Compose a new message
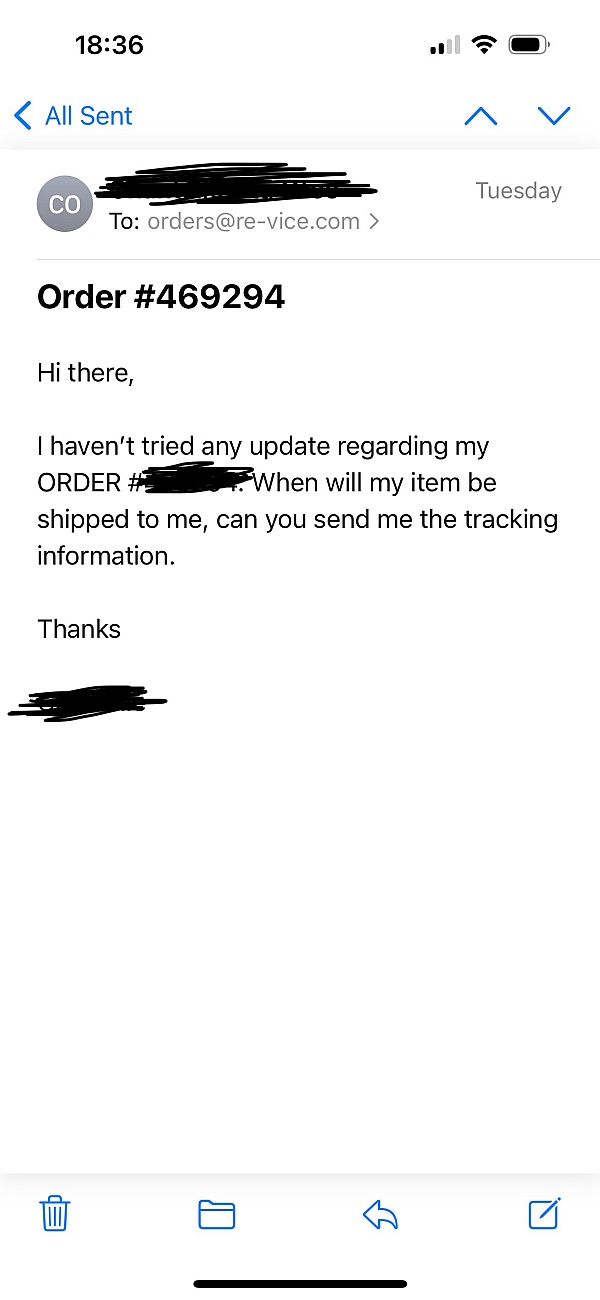 [544, 1213]
